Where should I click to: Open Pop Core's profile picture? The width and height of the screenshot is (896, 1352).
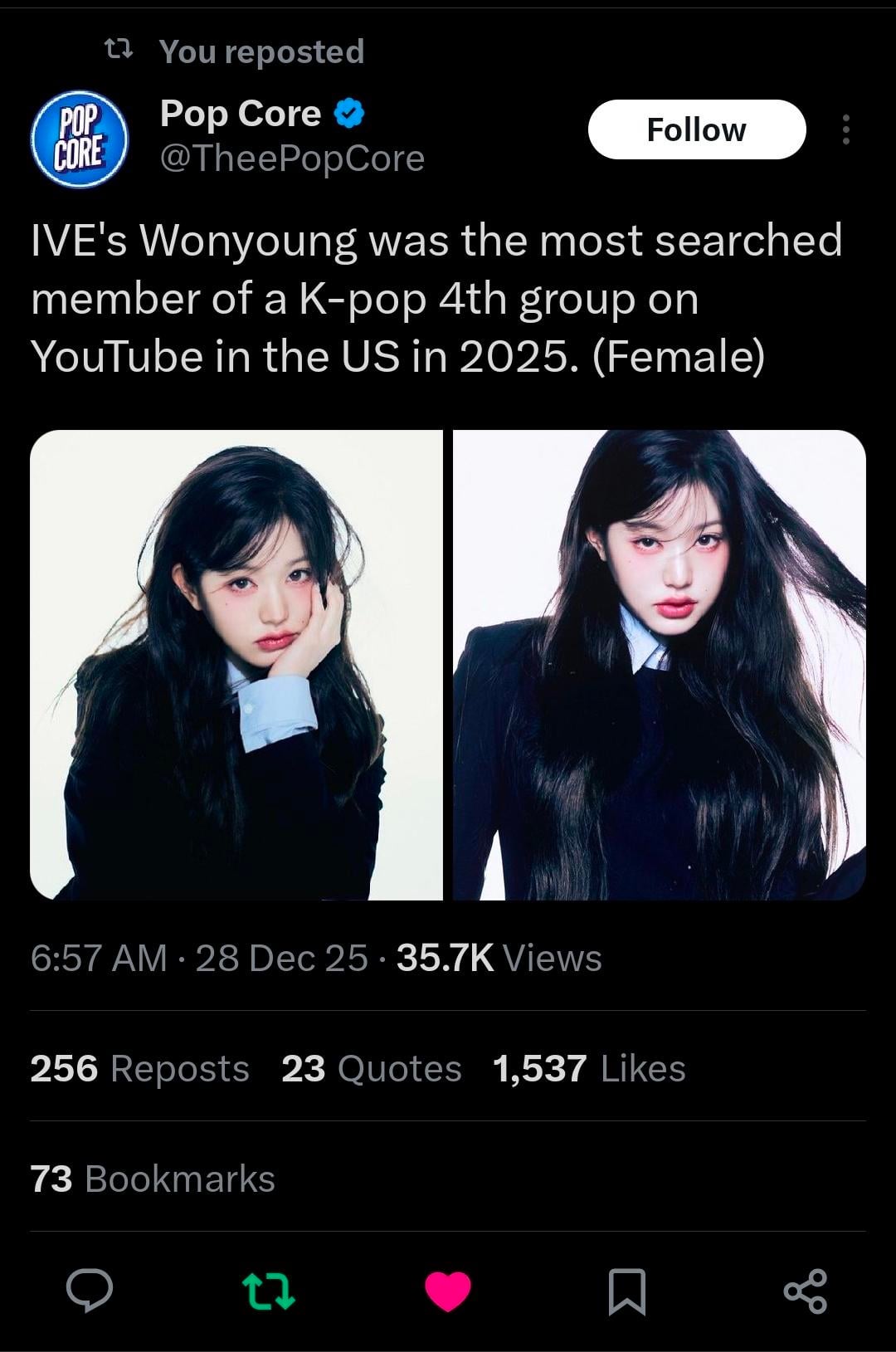(79, 136)
